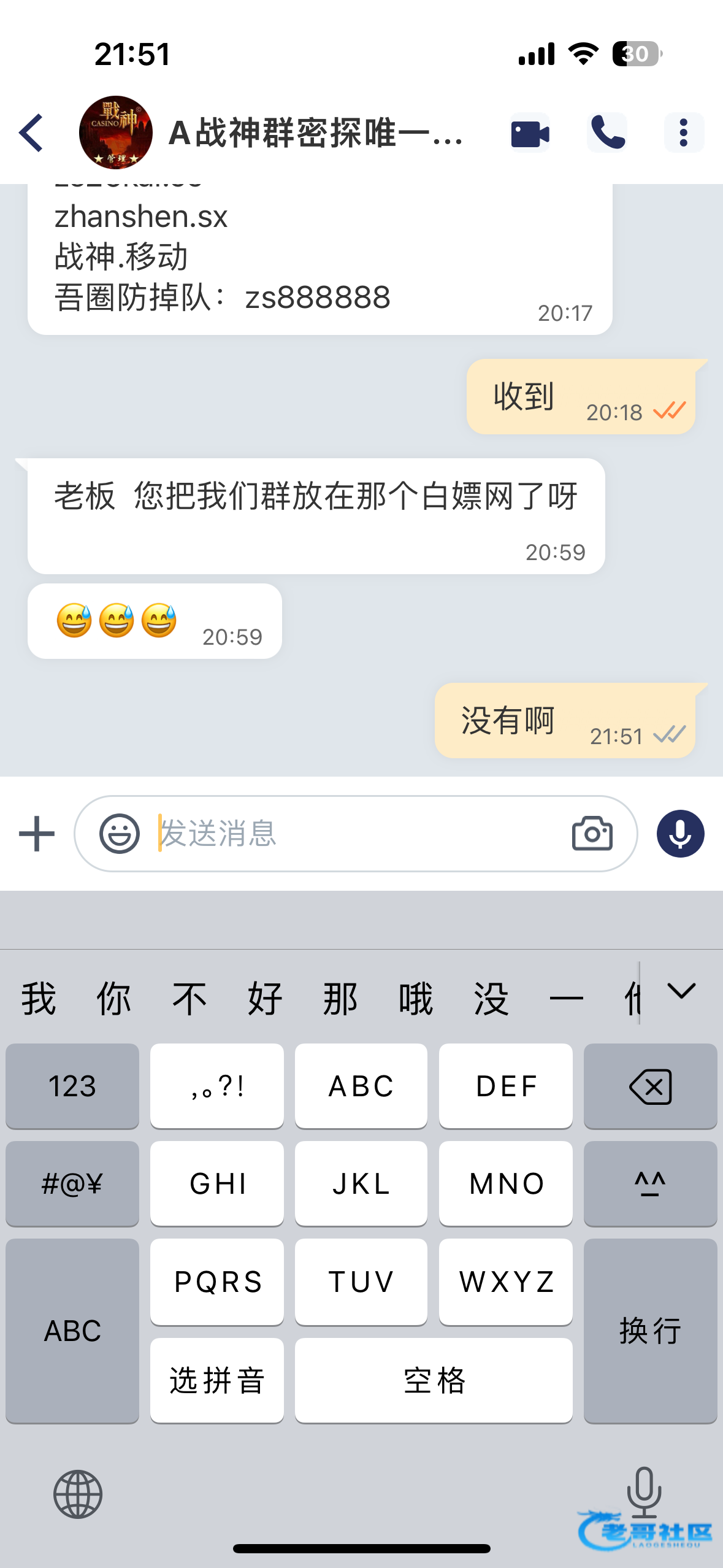Record a voice message
The width and height of the screenshot is (723, 1568).
pyautogui.click(x=680, y=834)
